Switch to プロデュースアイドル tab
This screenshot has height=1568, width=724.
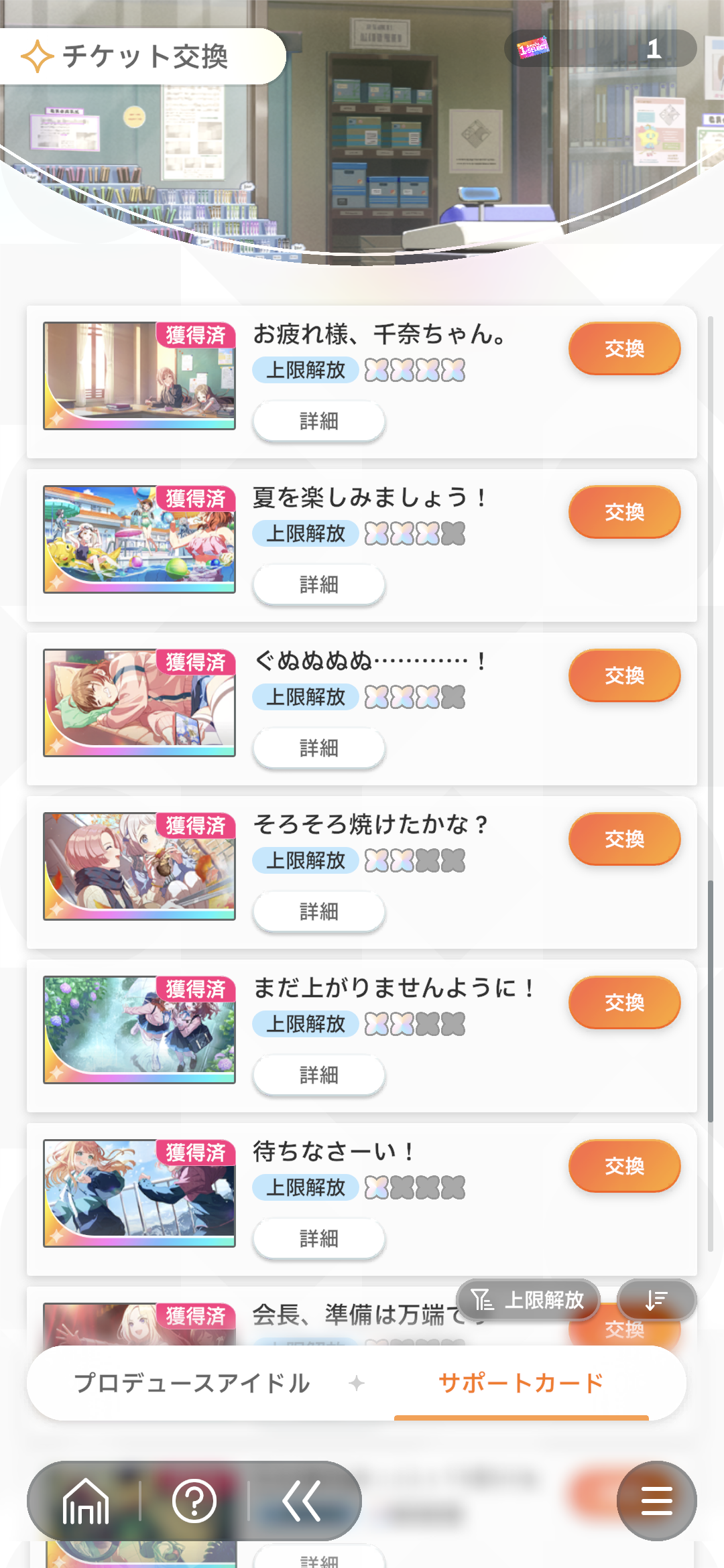pos(192,1383)
